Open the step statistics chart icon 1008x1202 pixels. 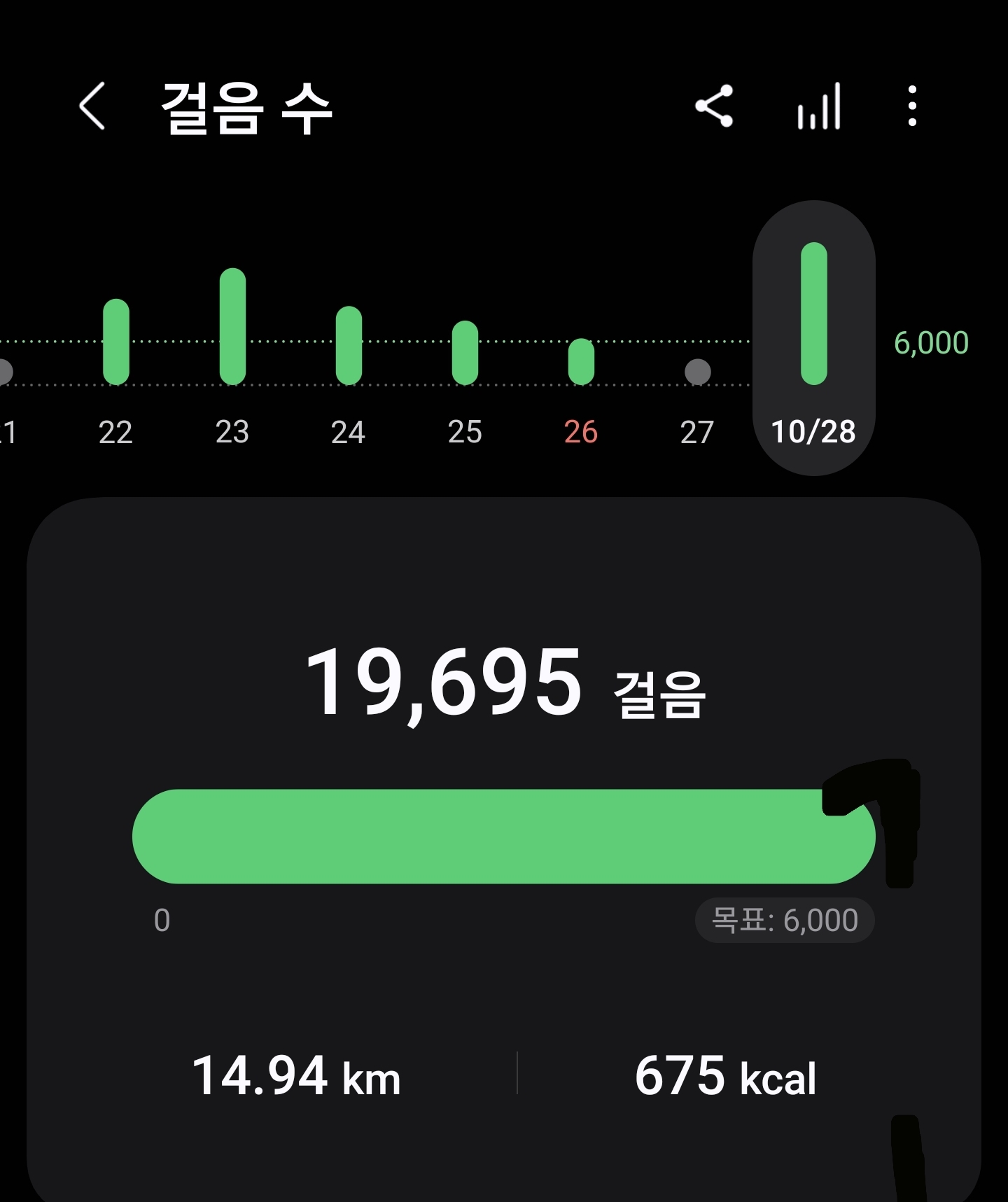(819, 106)
